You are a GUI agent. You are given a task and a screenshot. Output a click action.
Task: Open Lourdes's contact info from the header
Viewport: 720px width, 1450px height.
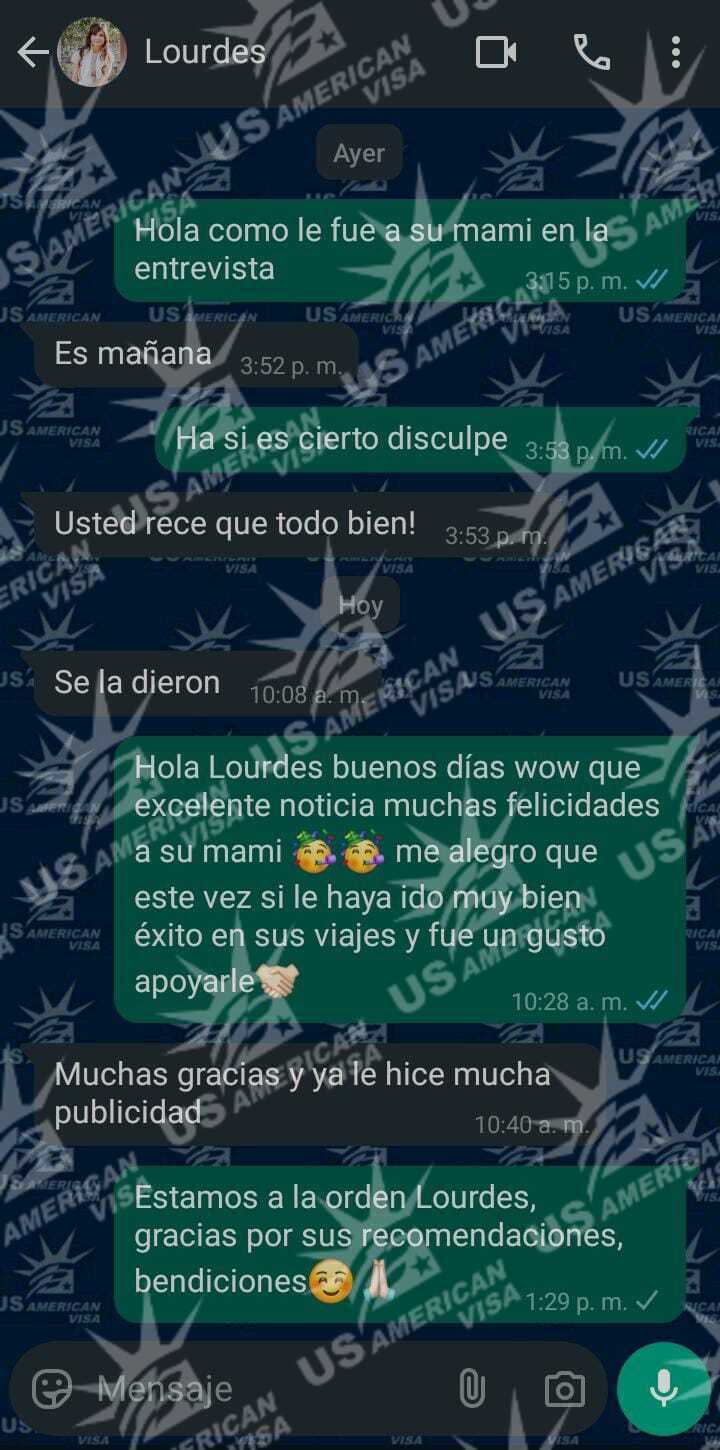coord(205,52)
